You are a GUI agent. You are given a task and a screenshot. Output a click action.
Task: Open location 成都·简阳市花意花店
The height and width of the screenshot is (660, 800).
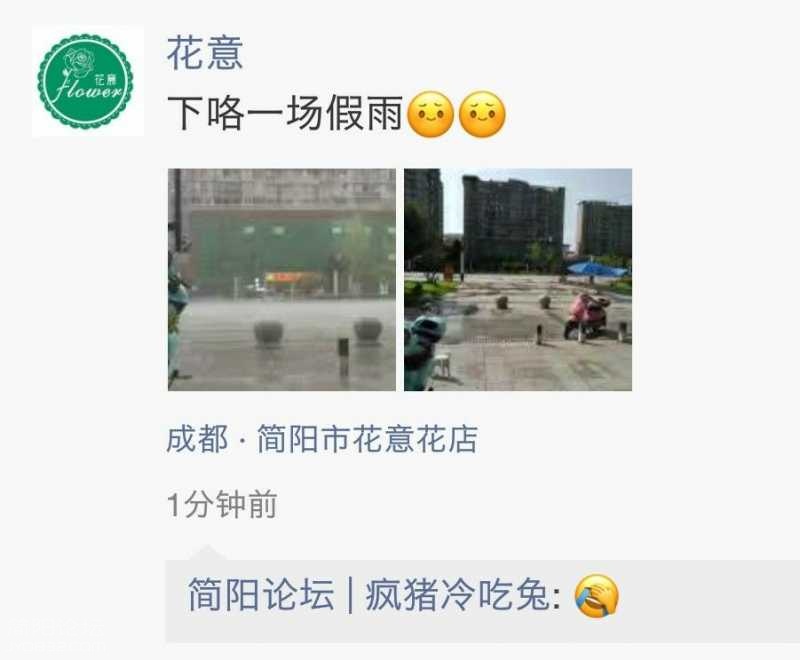click(322, 439)
